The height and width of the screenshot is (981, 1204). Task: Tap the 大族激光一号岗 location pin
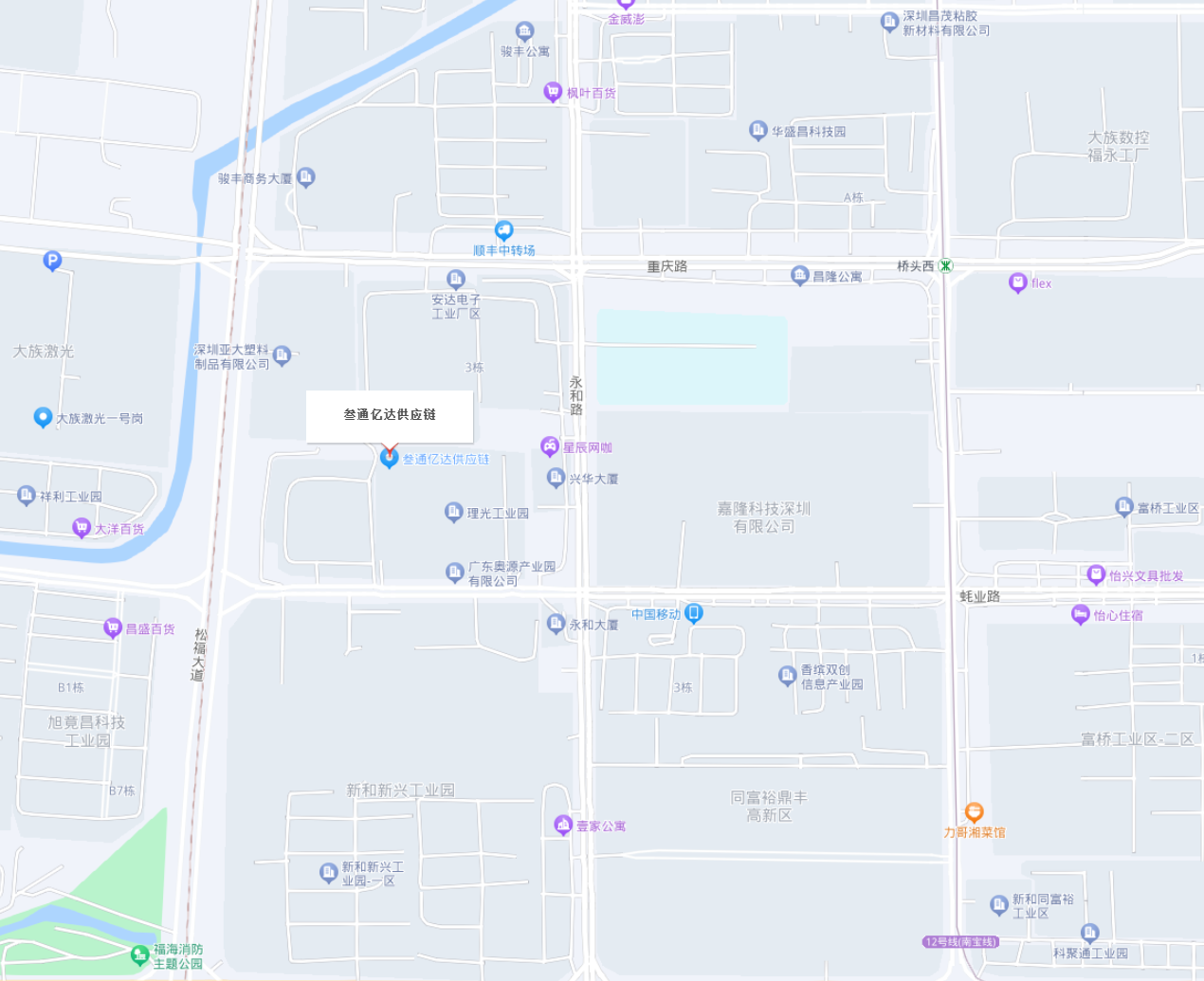[x=43, y=417]
